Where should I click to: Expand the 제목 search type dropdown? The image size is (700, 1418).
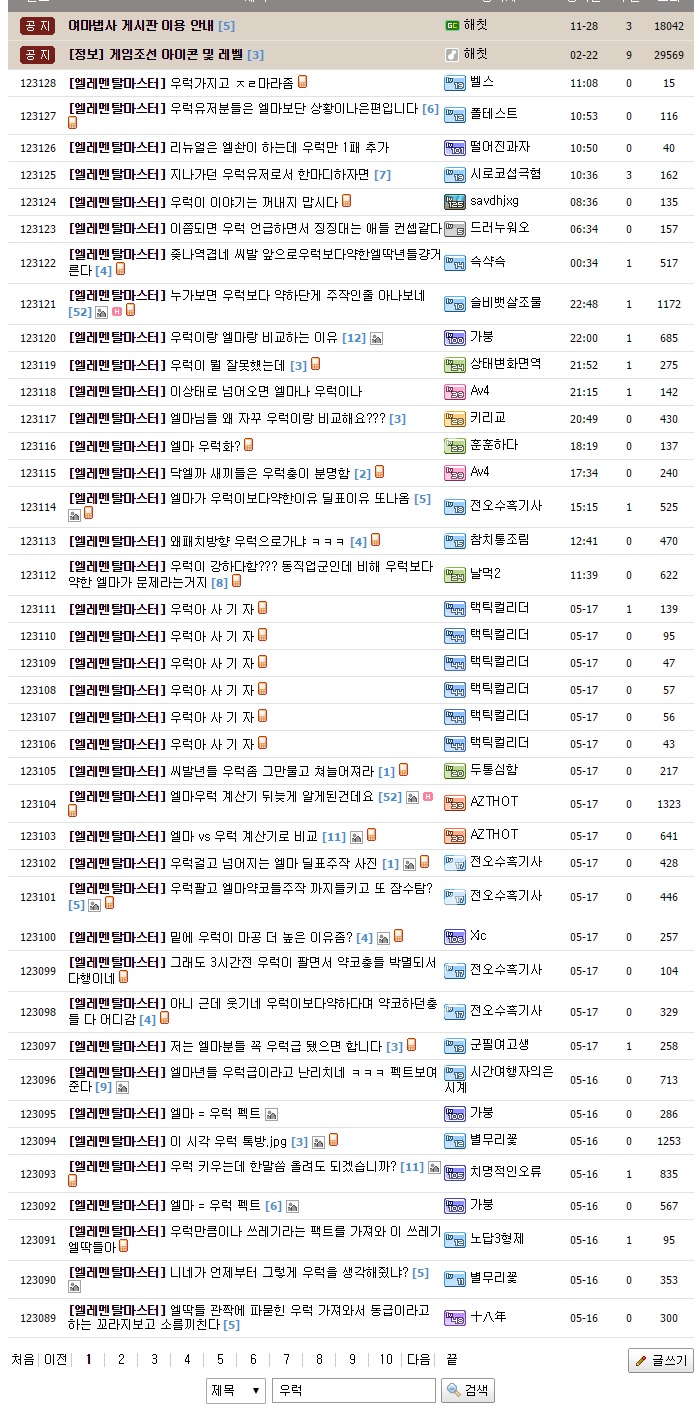(x=236, y=1391)
